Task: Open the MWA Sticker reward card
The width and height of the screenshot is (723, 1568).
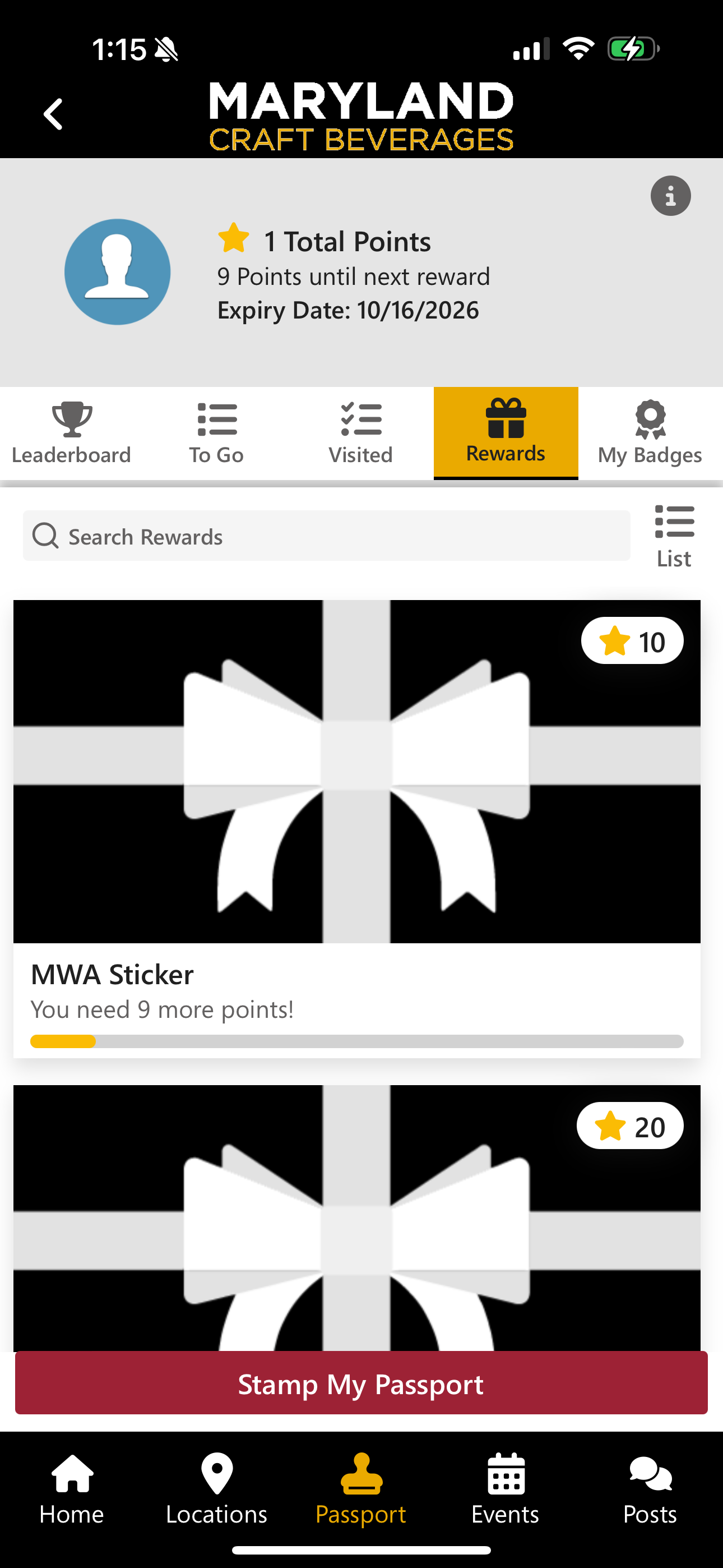Action: pyautogui.click(x=356, y=829)
